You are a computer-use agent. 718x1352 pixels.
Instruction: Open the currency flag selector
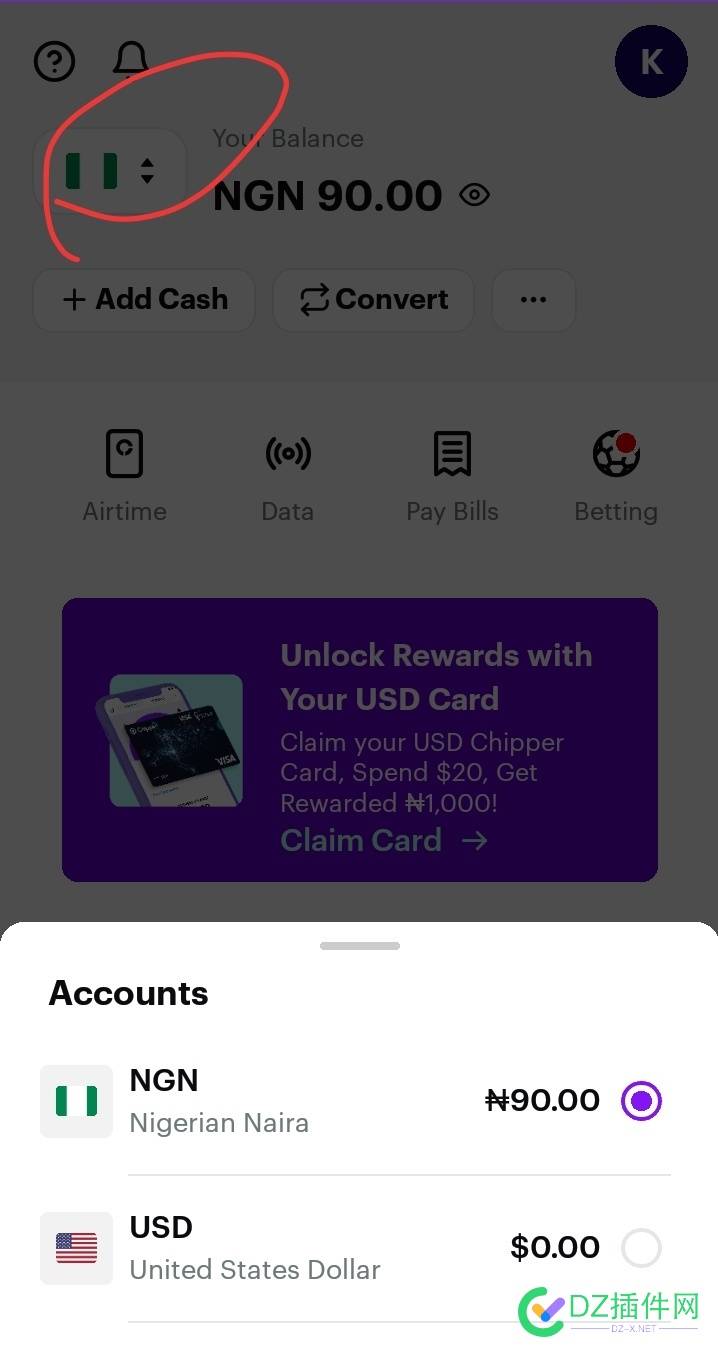(110, 171)
